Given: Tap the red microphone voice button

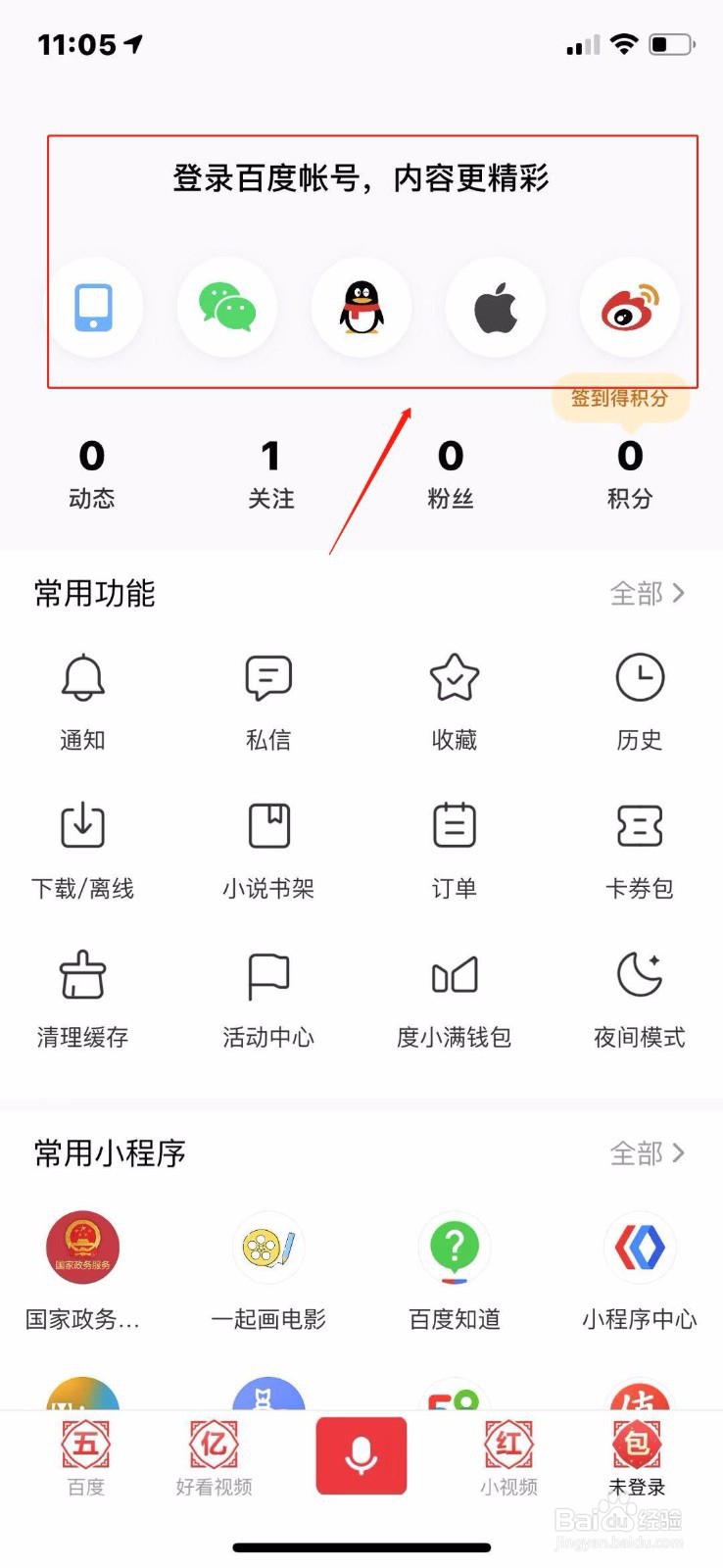Looking at the screenshot, I should coord(361,1455).
